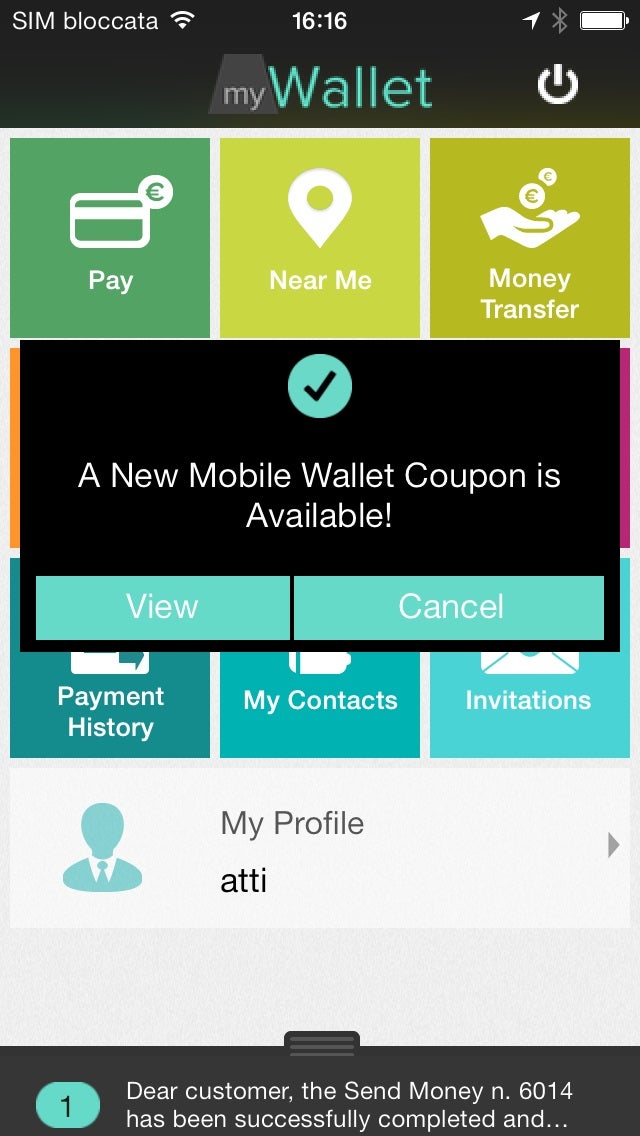Viewport: 640px width, 1136px height.
Task: Open Payment History
Action: point(110,710)
